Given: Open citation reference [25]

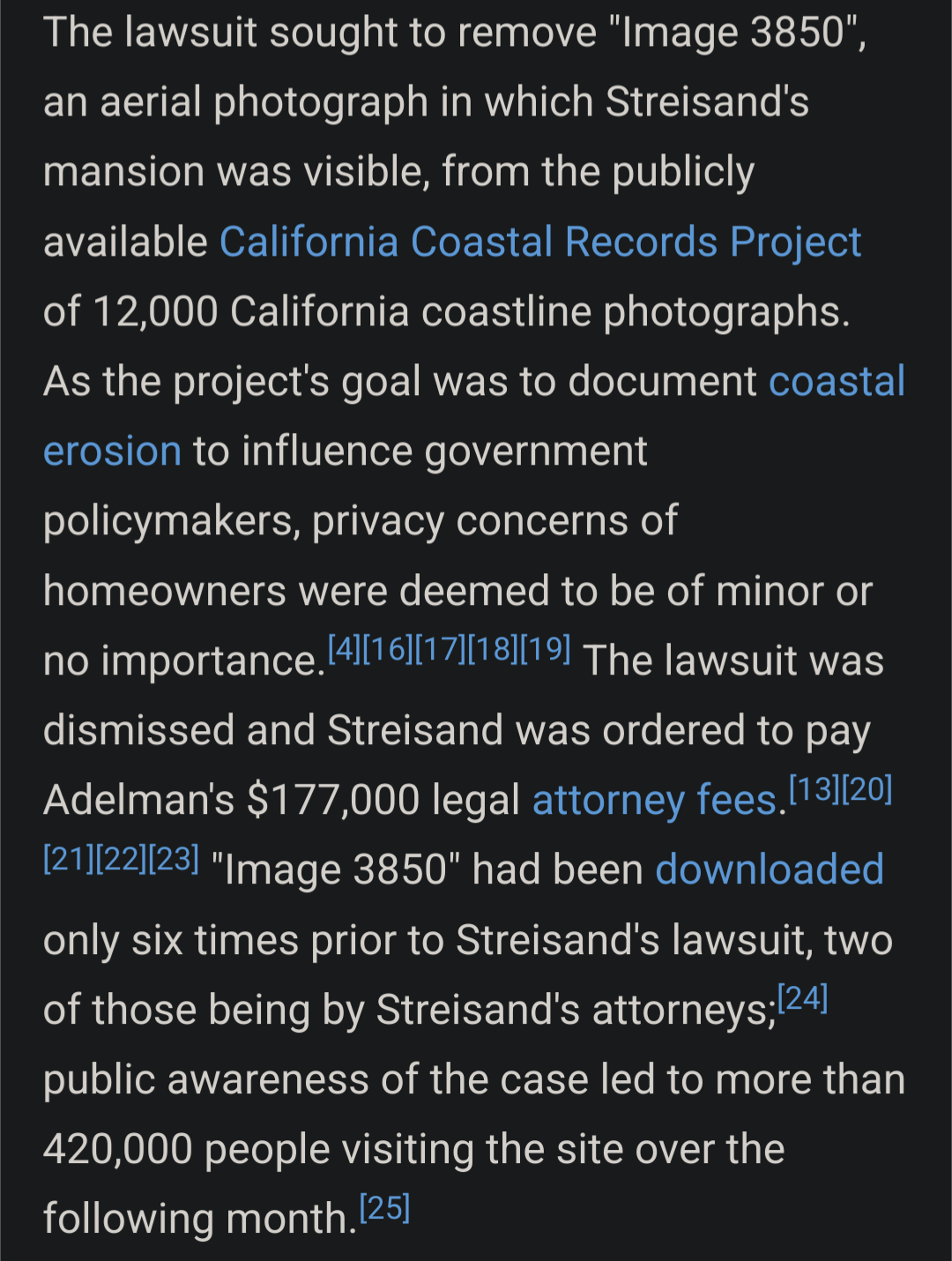Looking at the screenshot, I should click(x=385, y=1208).
